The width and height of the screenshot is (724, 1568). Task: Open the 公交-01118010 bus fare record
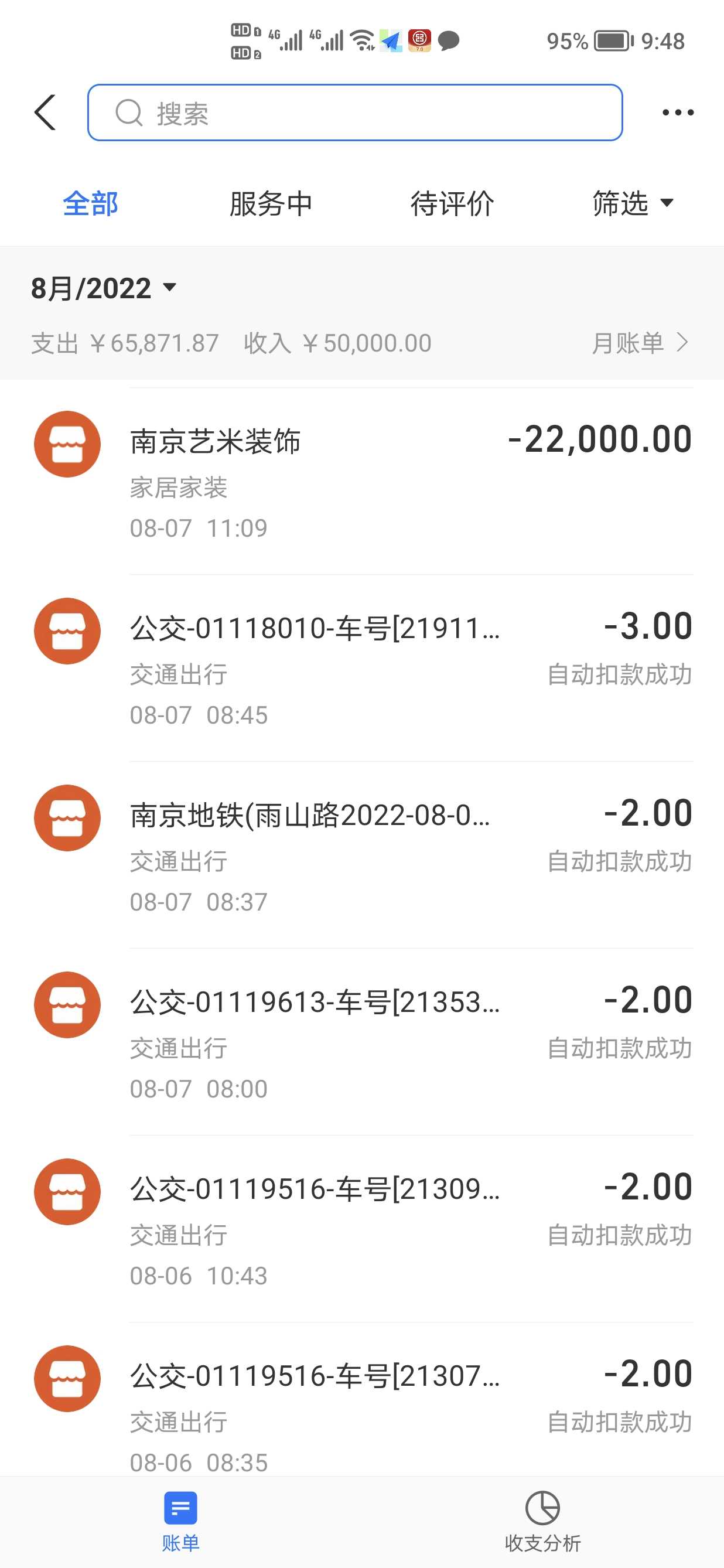(362, 668)
